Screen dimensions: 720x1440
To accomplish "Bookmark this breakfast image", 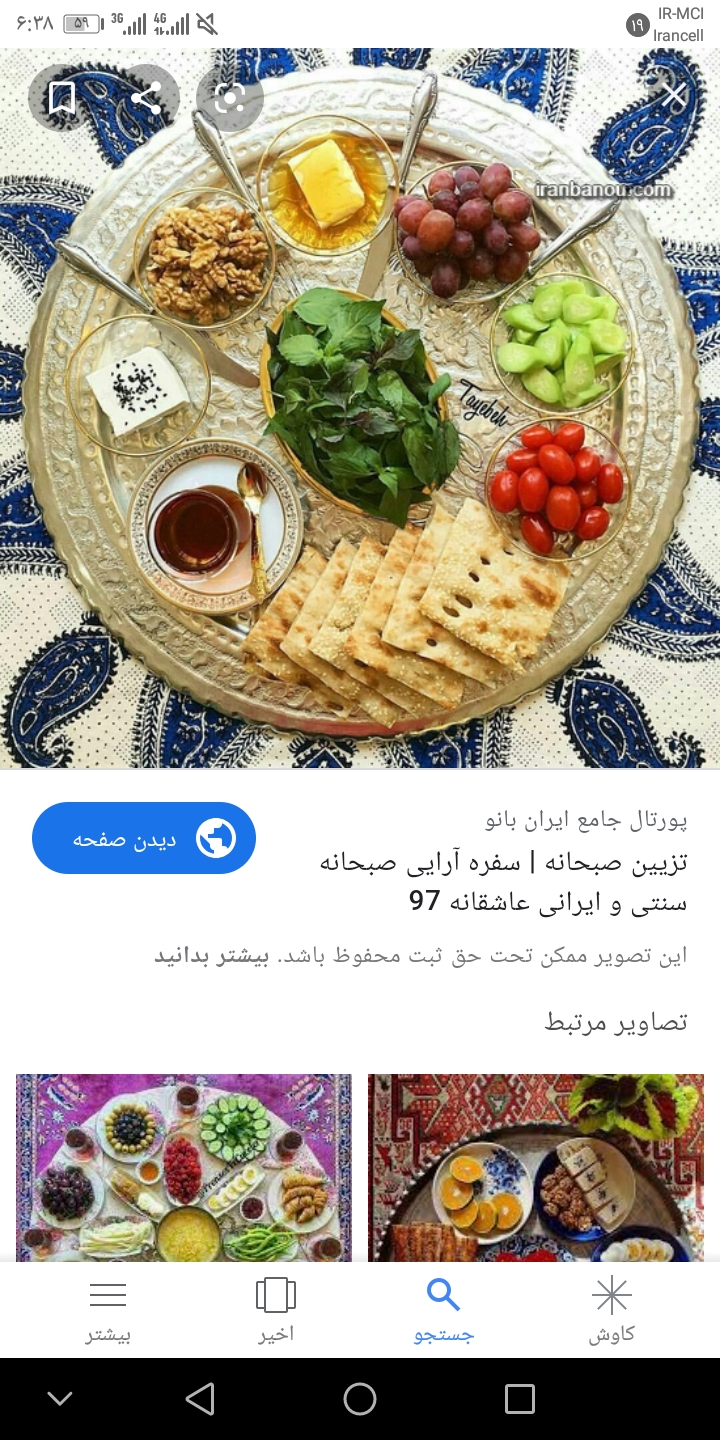I will click(x=62, y=98).
